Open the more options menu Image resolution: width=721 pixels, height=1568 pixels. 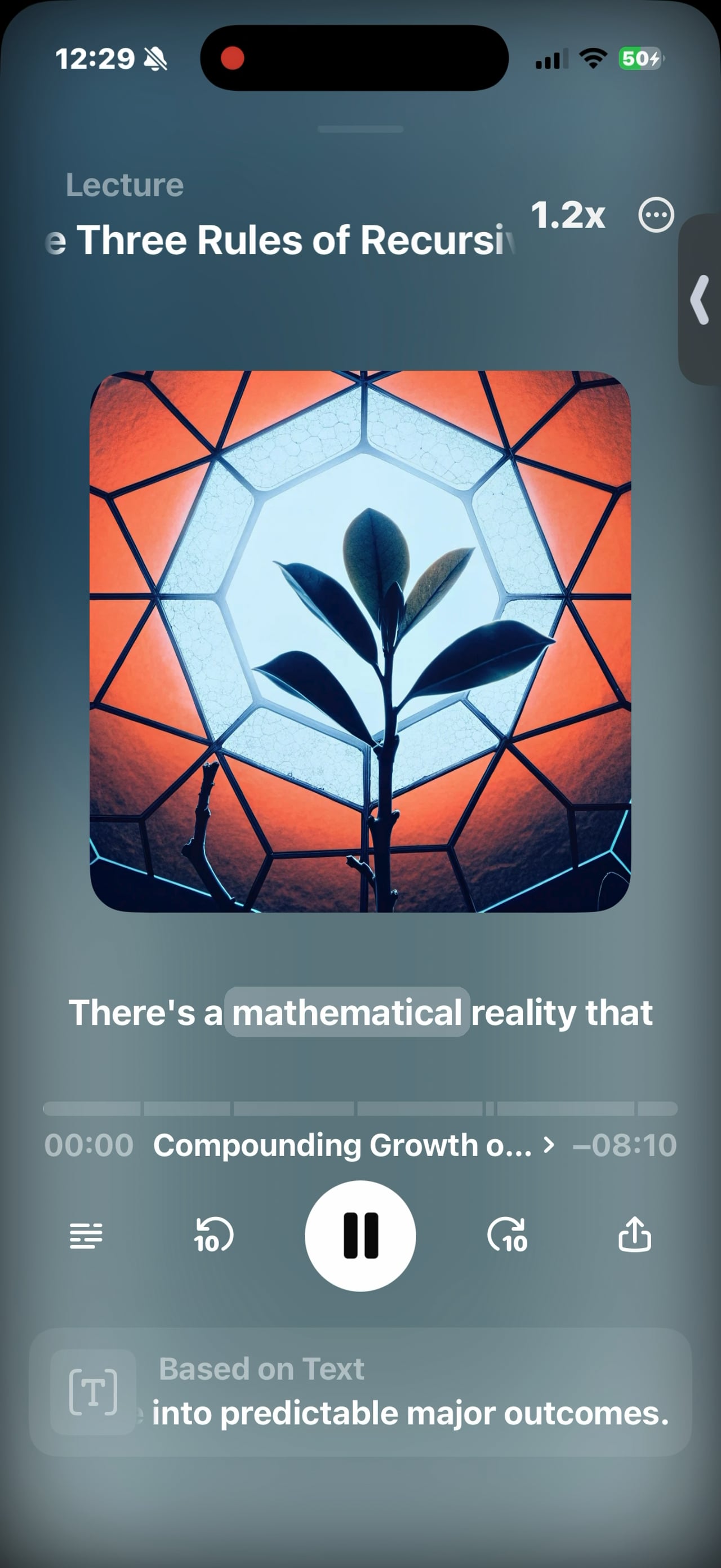[x=656, y=215]
